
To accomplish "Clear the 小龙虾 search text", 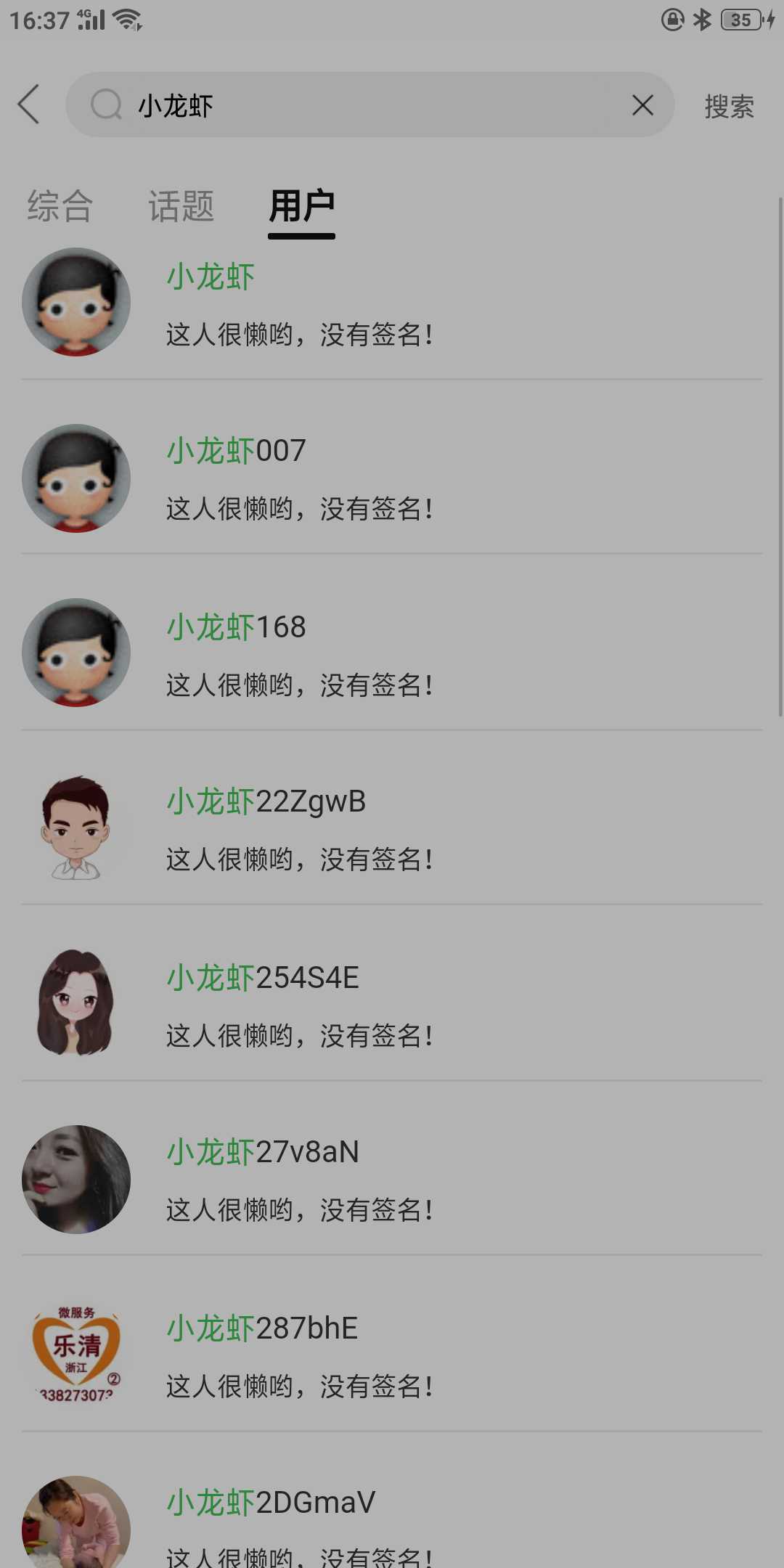I will [642, 105].
